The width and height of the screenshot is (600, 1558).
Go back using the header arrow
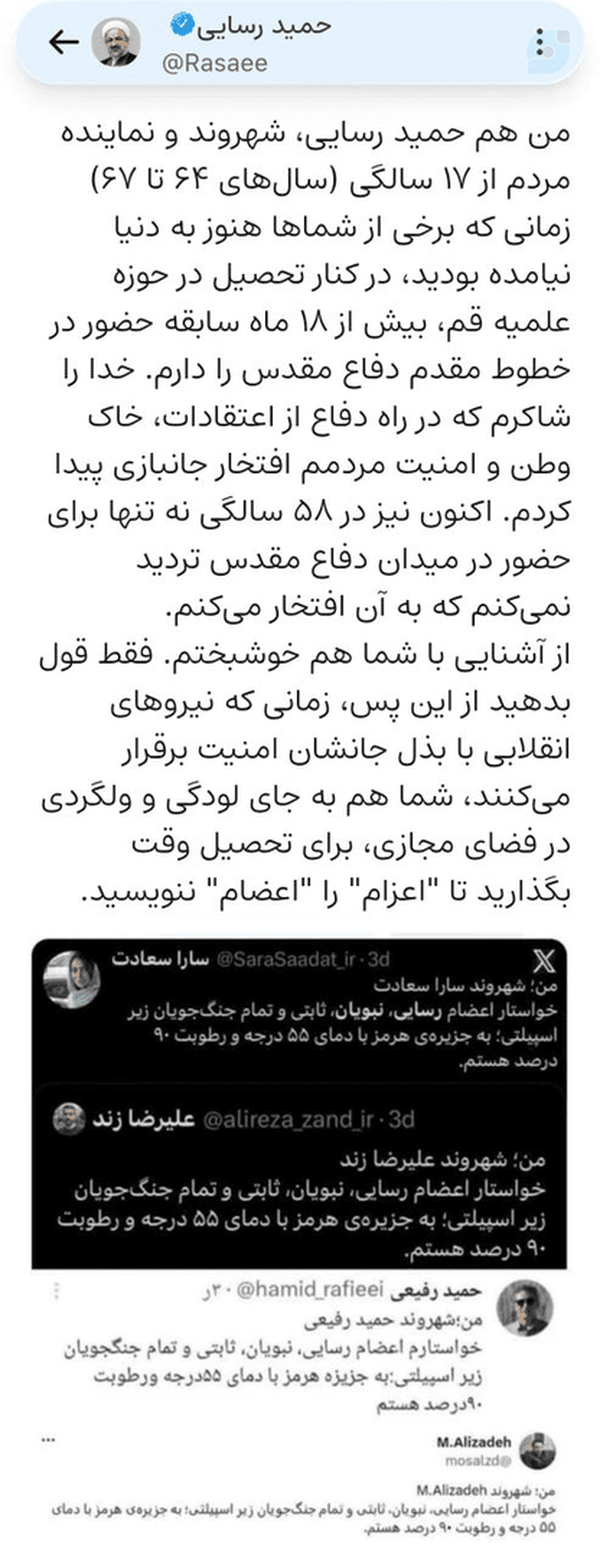click(64, 41)
